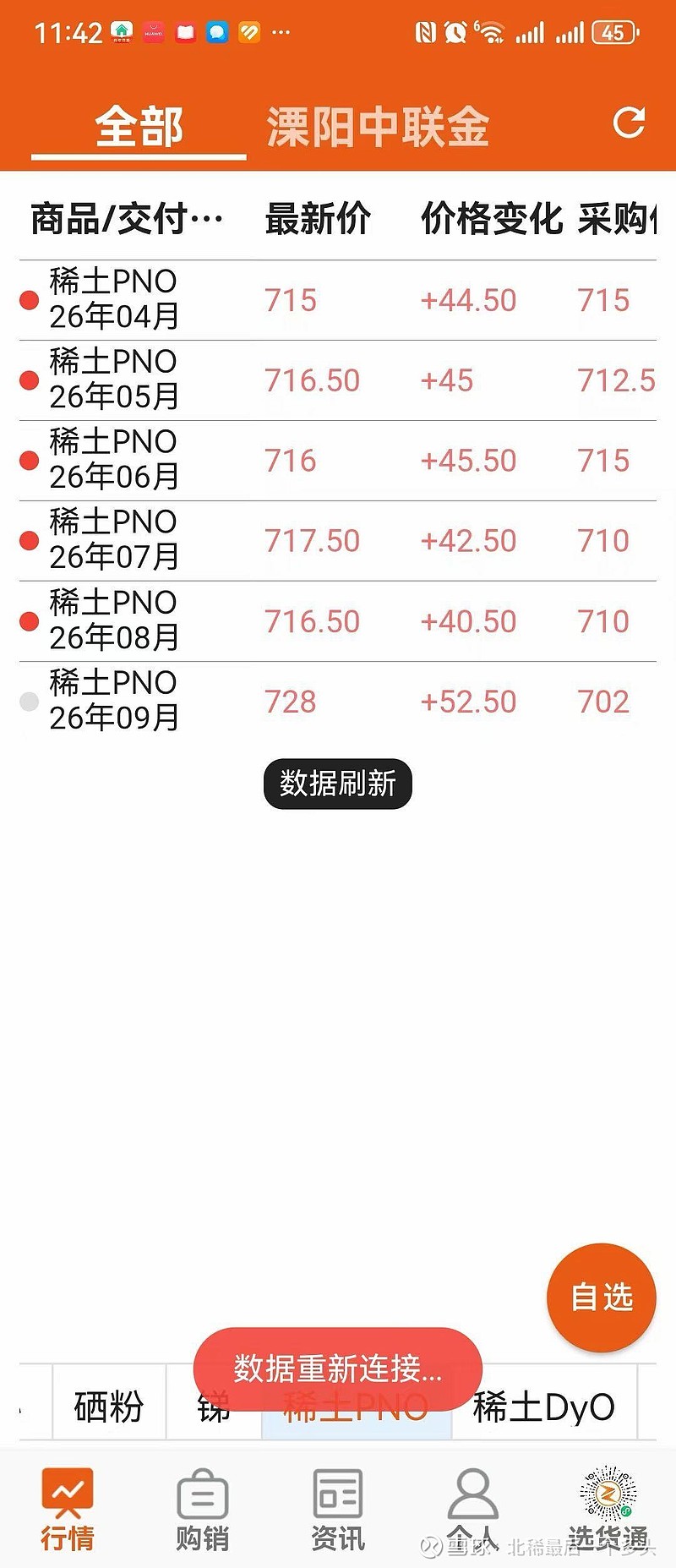The width and height of the screenshot is (676, 1568).
Task: Go to the 个人 tab
Action: pyautogui.click(x=472, y=1510)
